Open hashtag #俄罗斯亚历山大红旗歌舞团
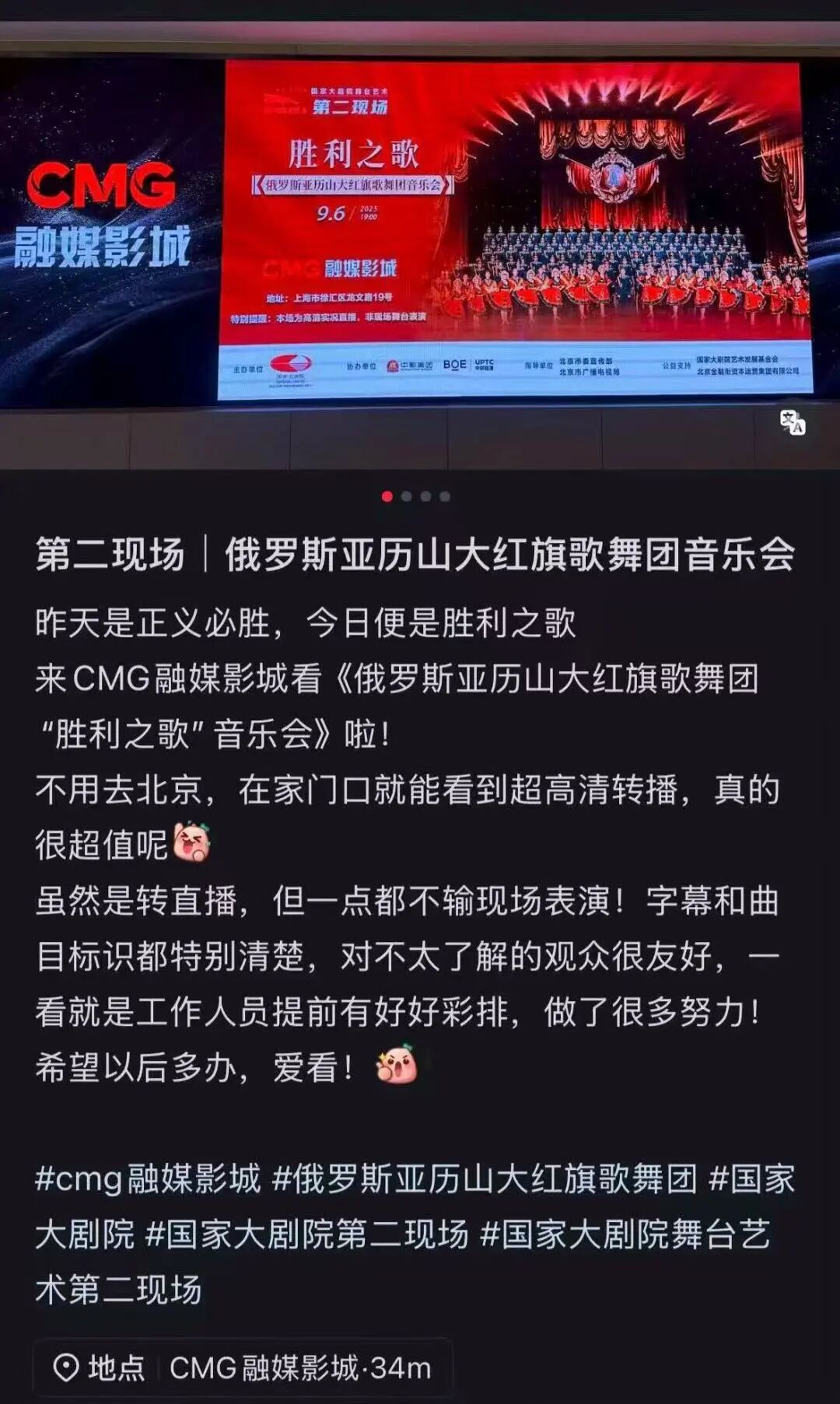This screenshot has width=840, height=1404. click(x=484, y=1179)
